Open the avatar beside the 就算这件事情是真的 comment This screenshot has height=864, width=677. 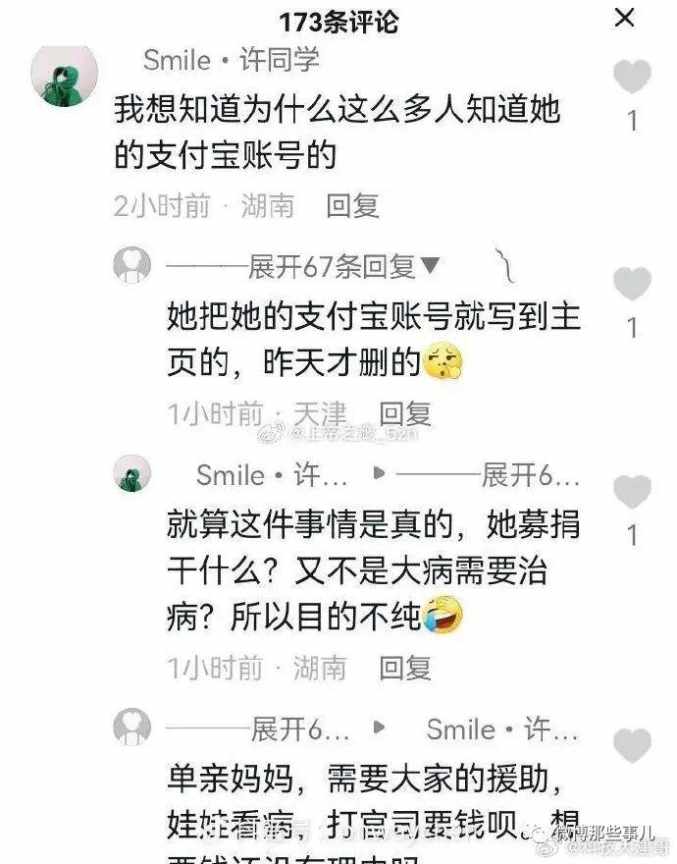click(132, 474)
